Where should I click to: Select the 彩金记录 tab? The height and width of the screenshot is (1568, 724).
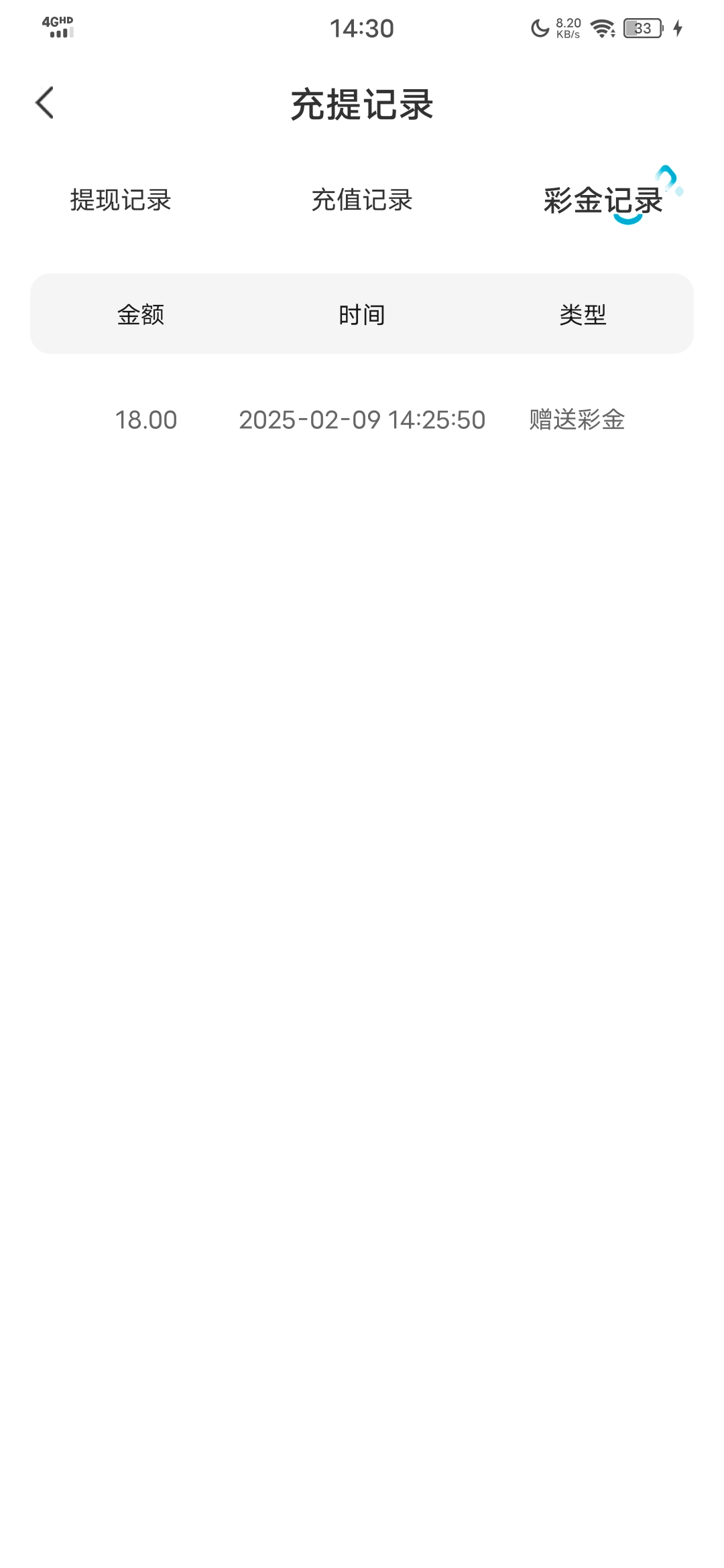[603, 200]
